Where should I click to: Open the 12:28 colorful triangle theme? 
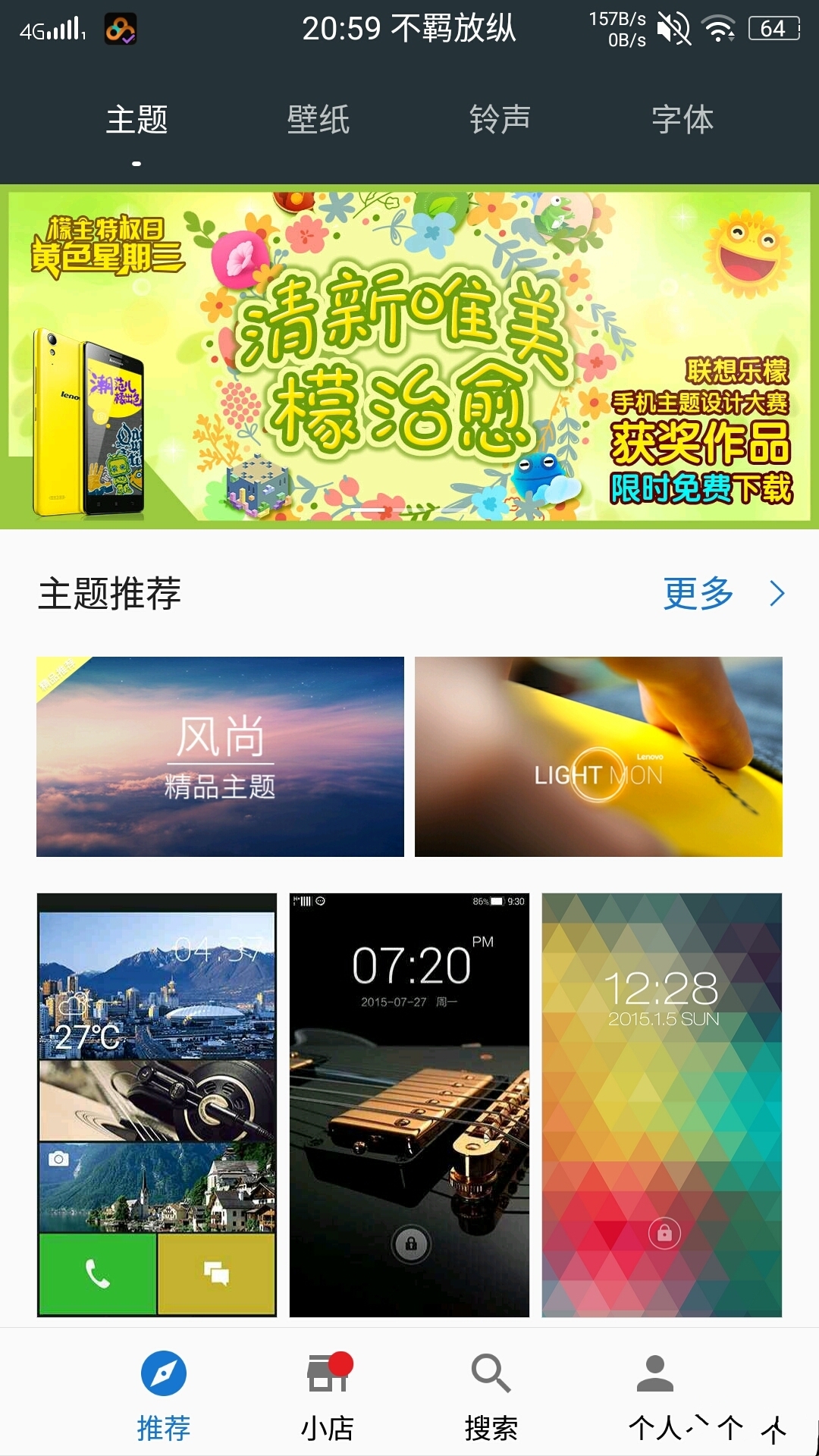(661, 1105)
